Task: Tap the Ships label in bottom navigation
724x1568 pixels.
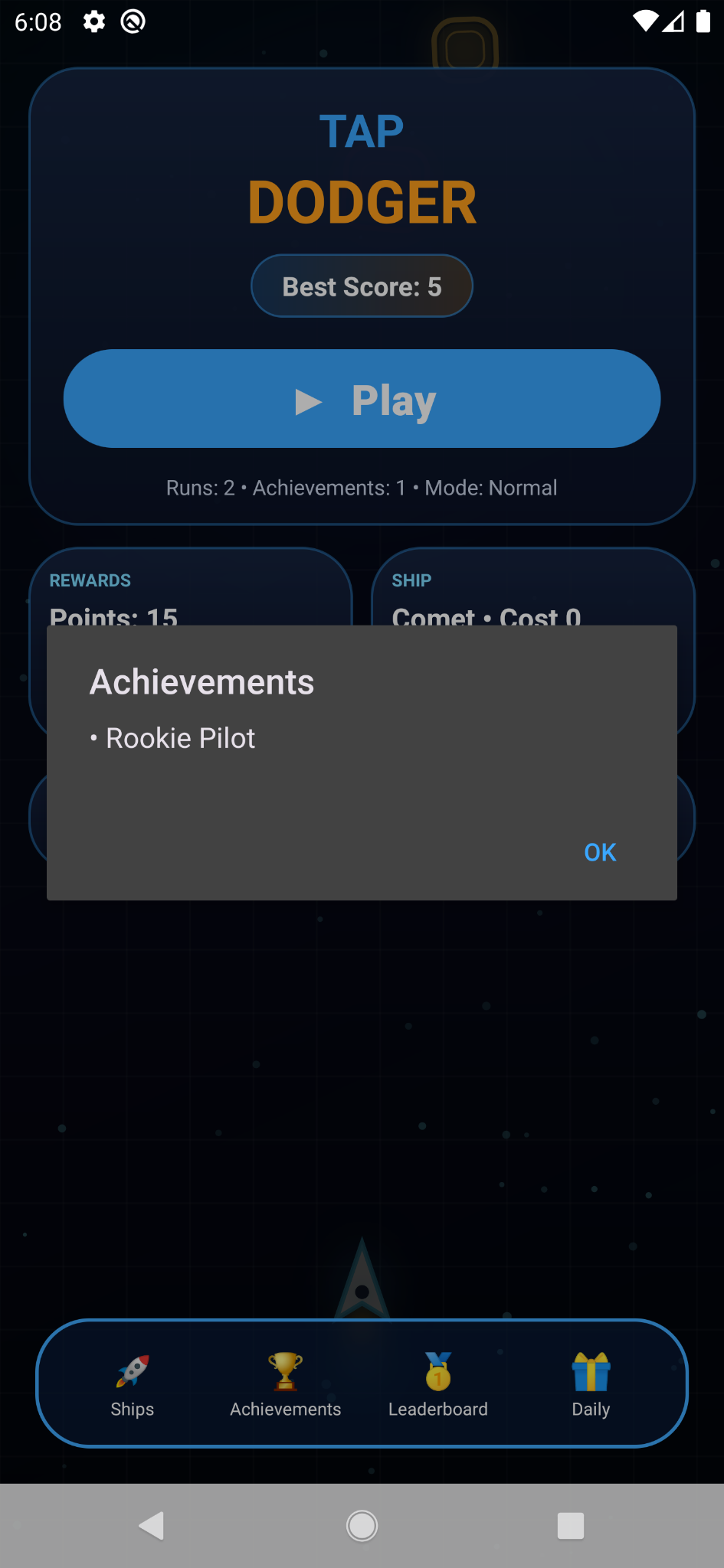Action: 132,1408
